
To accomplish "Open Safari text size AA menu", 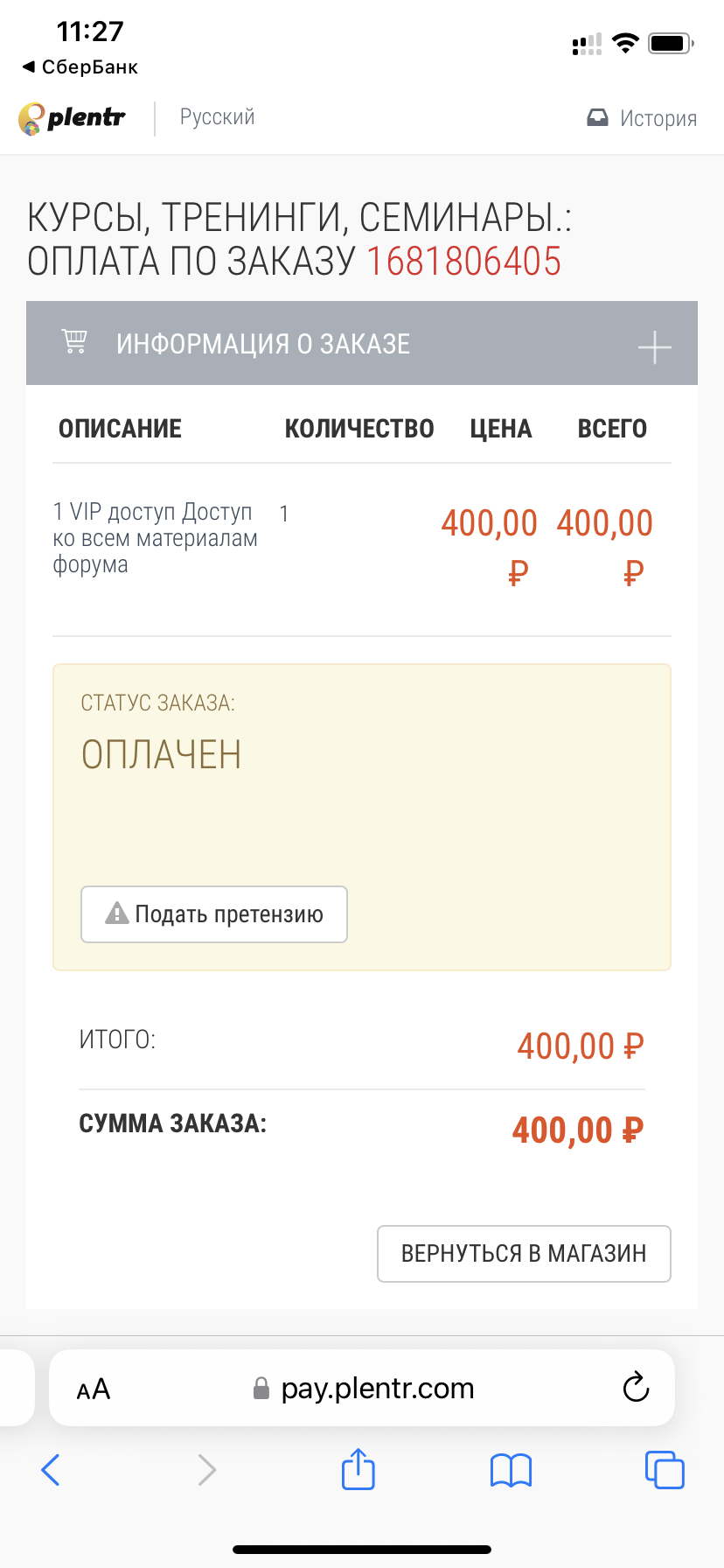I will tap(94, 1389).
